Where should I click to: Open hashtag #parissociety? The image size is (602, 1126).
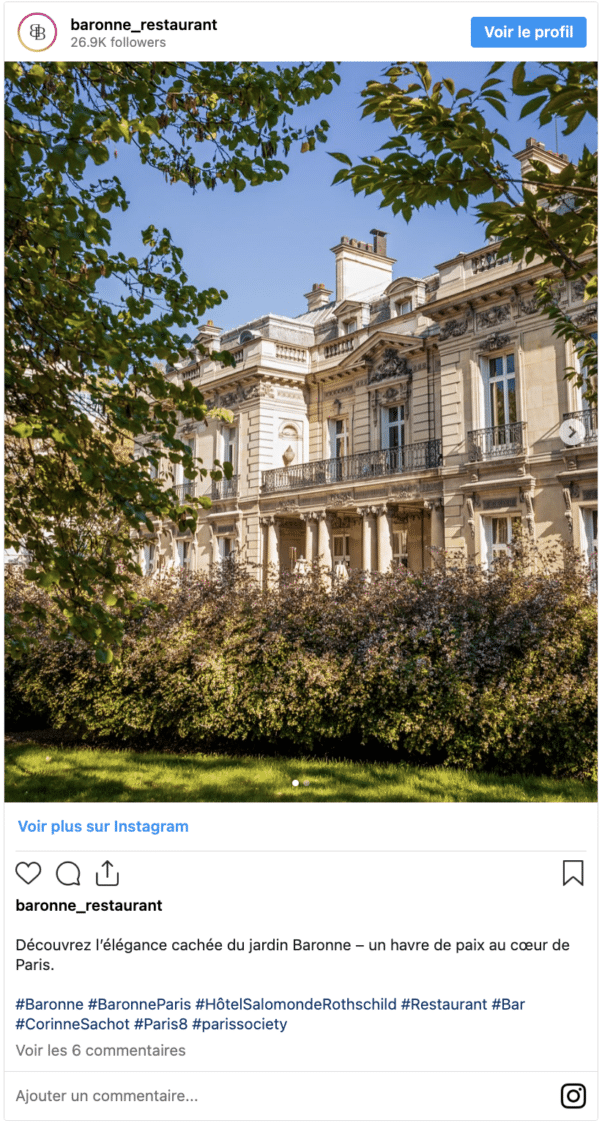(x=239, y=1024)
